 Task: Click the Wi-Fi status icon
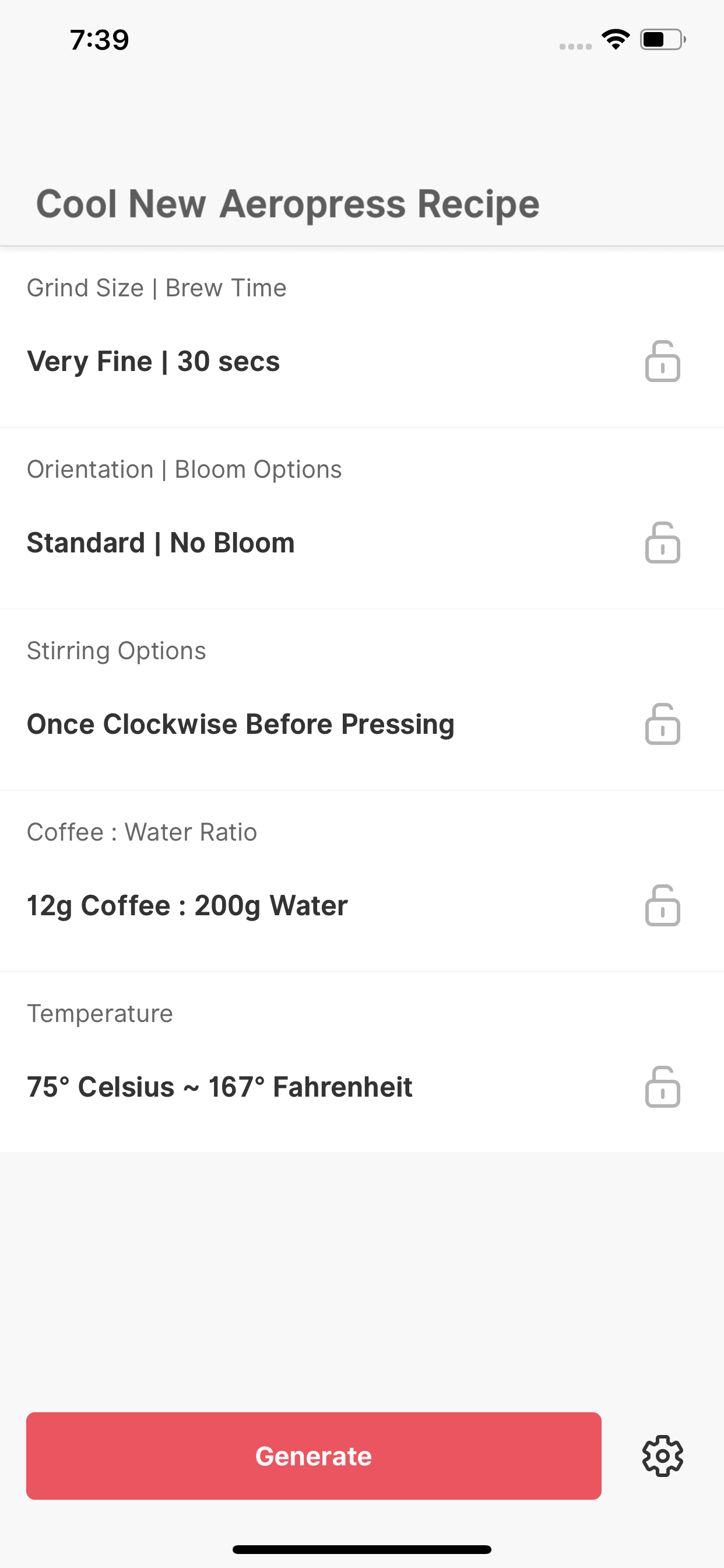616,38
